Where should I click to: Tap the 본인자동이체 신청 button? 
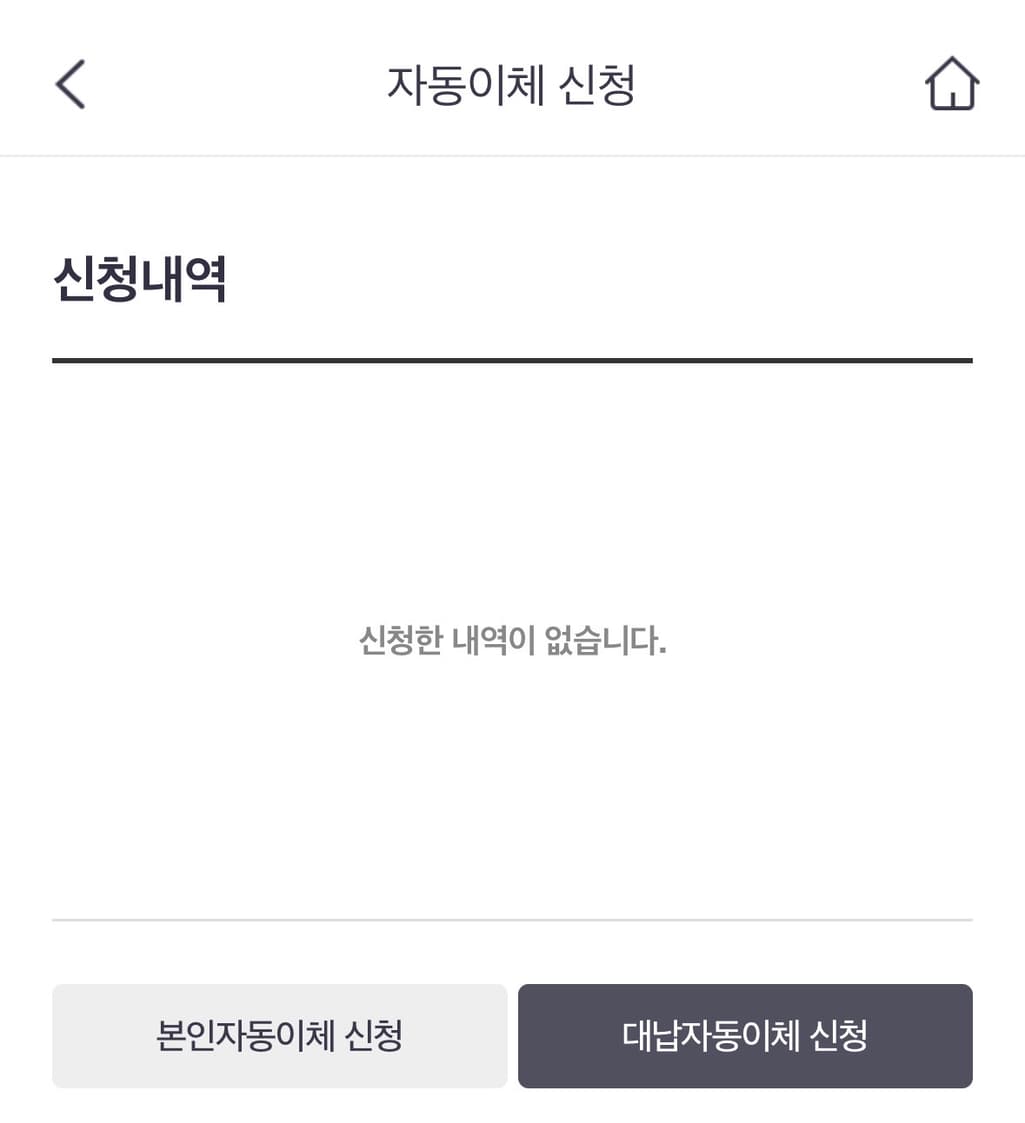(x=279, y=1035)
